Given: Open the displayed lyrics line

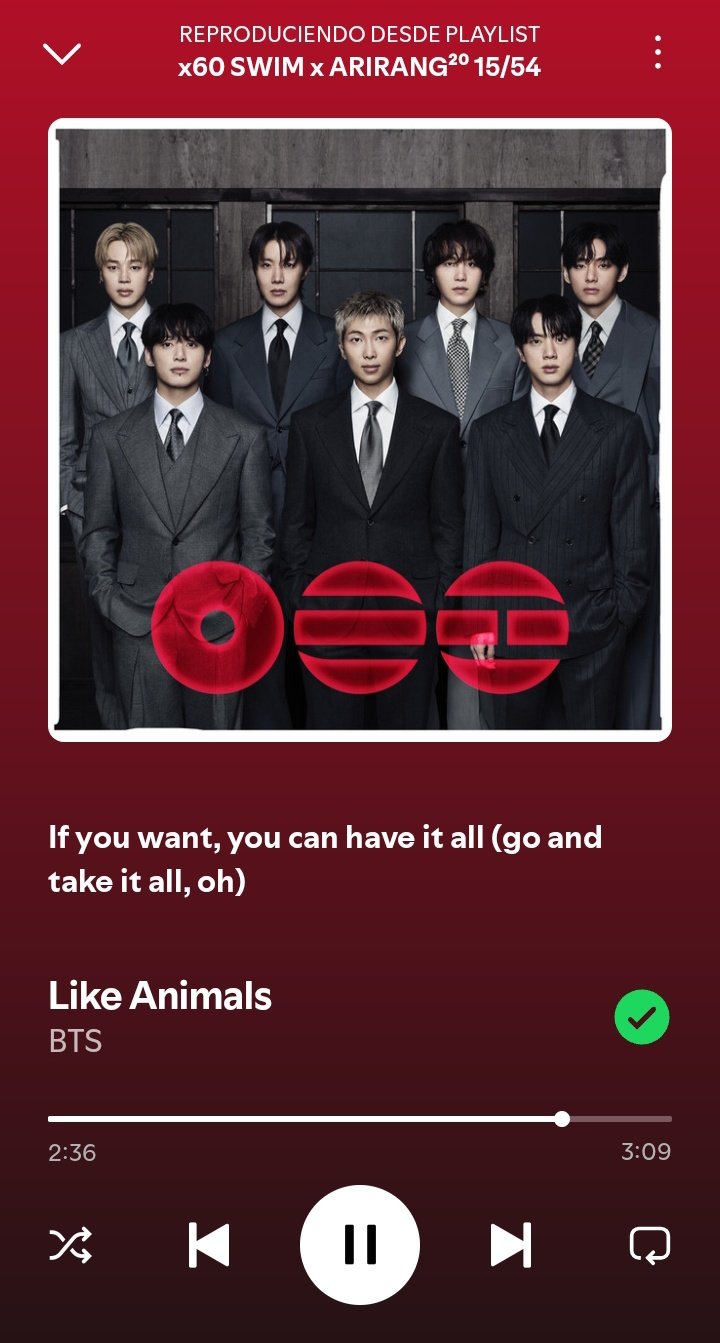Looking at the screenshot, I should tap(325, 859).
